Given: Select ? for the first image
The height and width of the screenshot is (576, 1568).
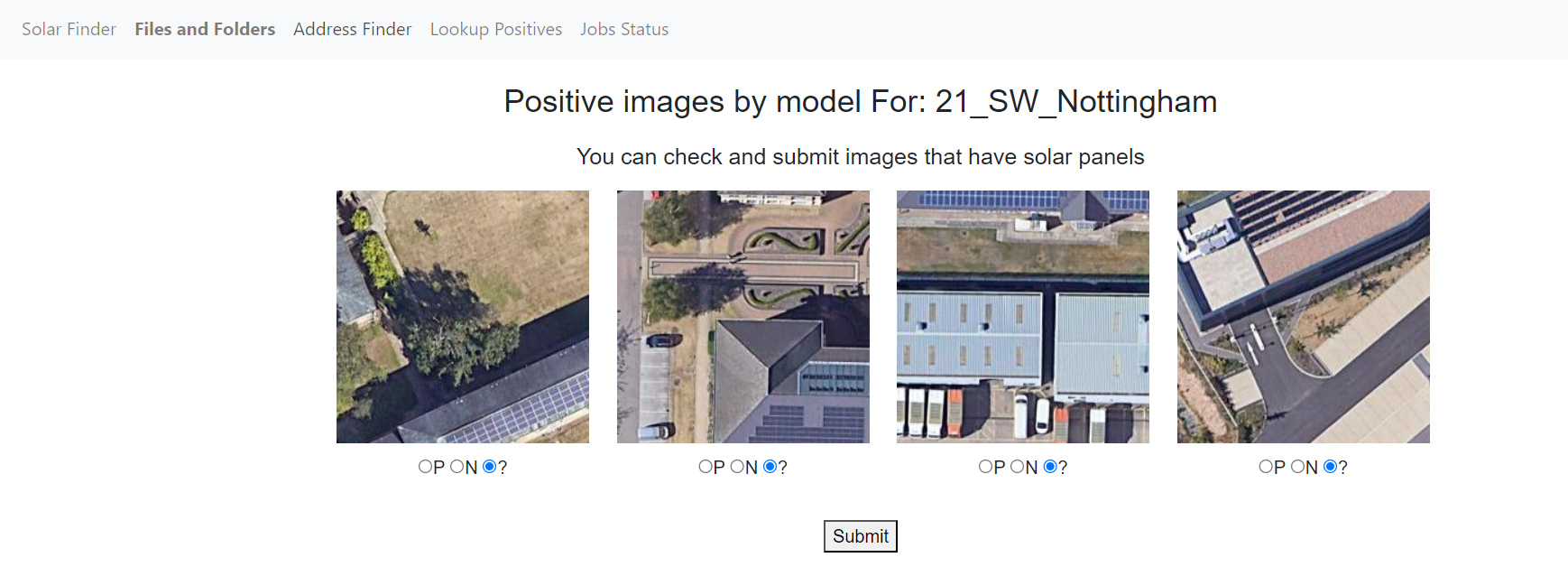Looking at the screenshot, I should pyautogui.click(x=489, y=467).
